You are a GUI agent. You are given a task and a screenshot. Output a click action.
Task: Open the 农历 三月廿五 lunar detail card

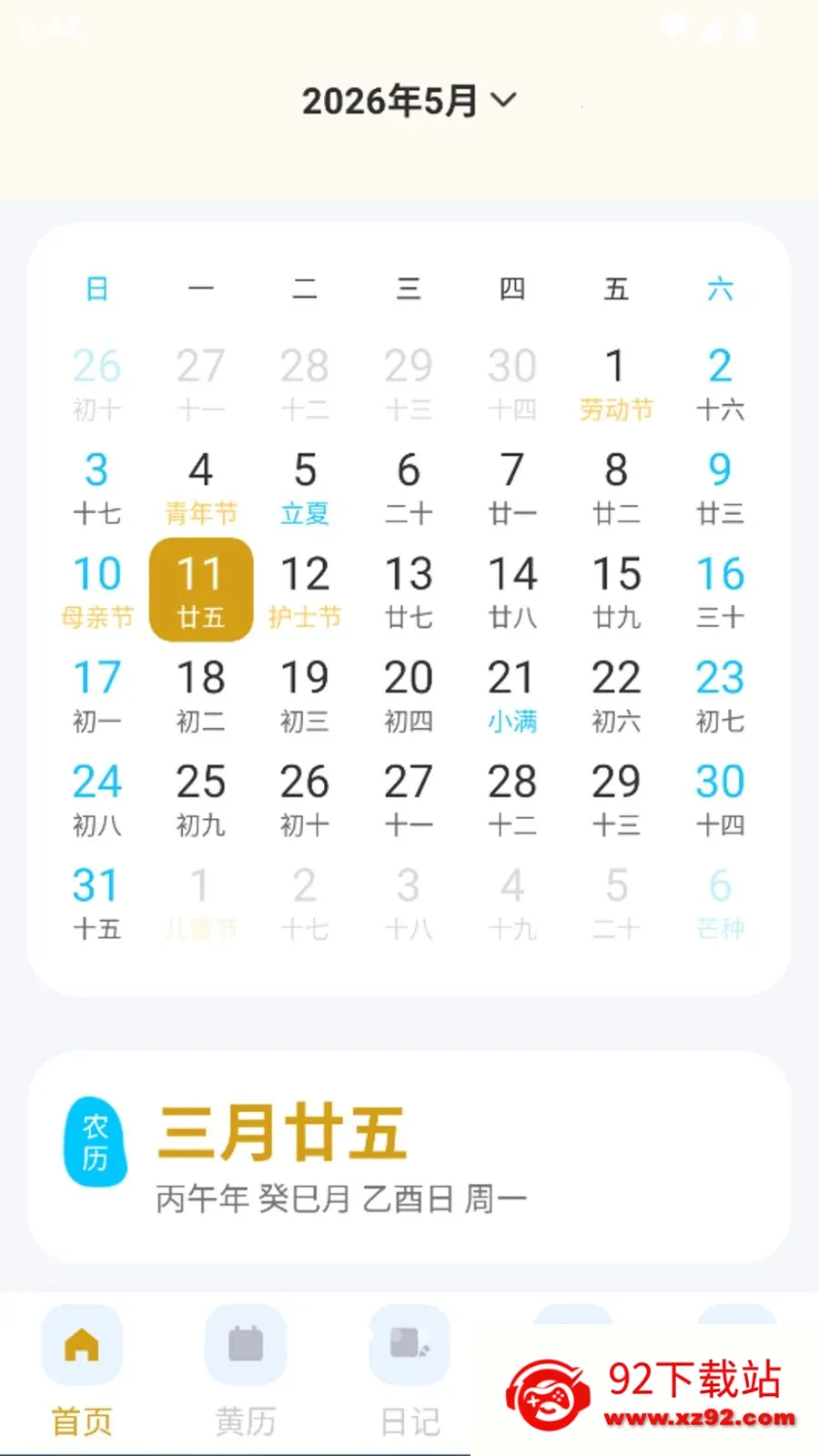(409, 1157)
